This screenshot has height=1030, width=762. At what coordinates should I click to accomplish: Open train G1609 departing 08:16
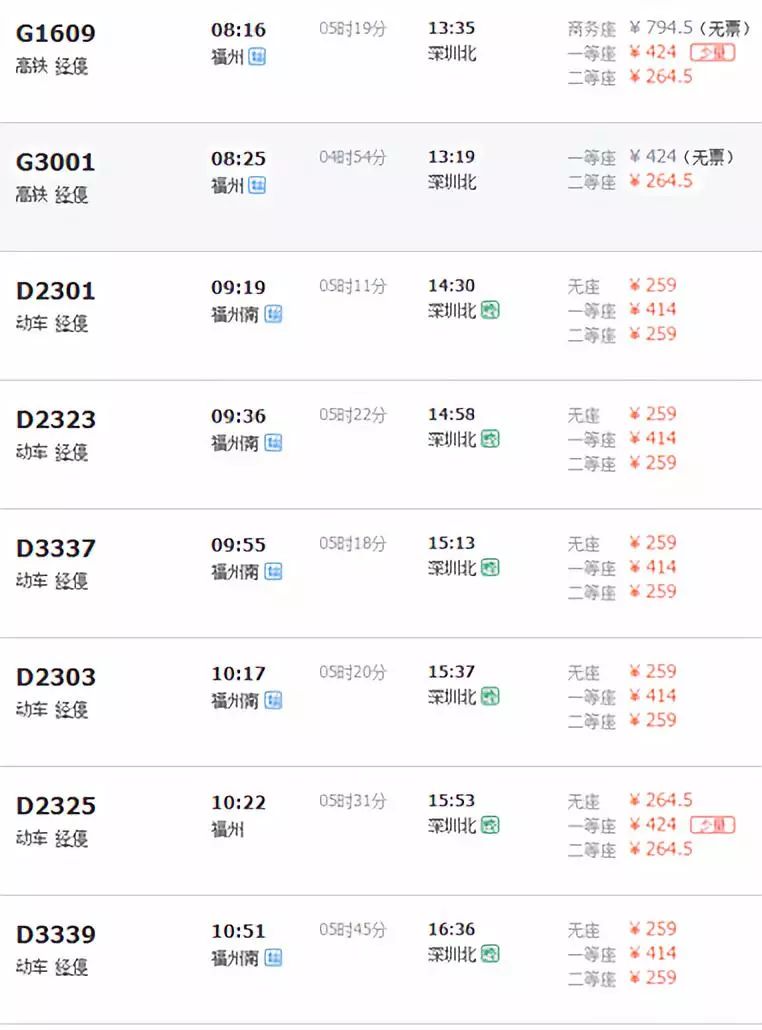(x=56, y=33)
